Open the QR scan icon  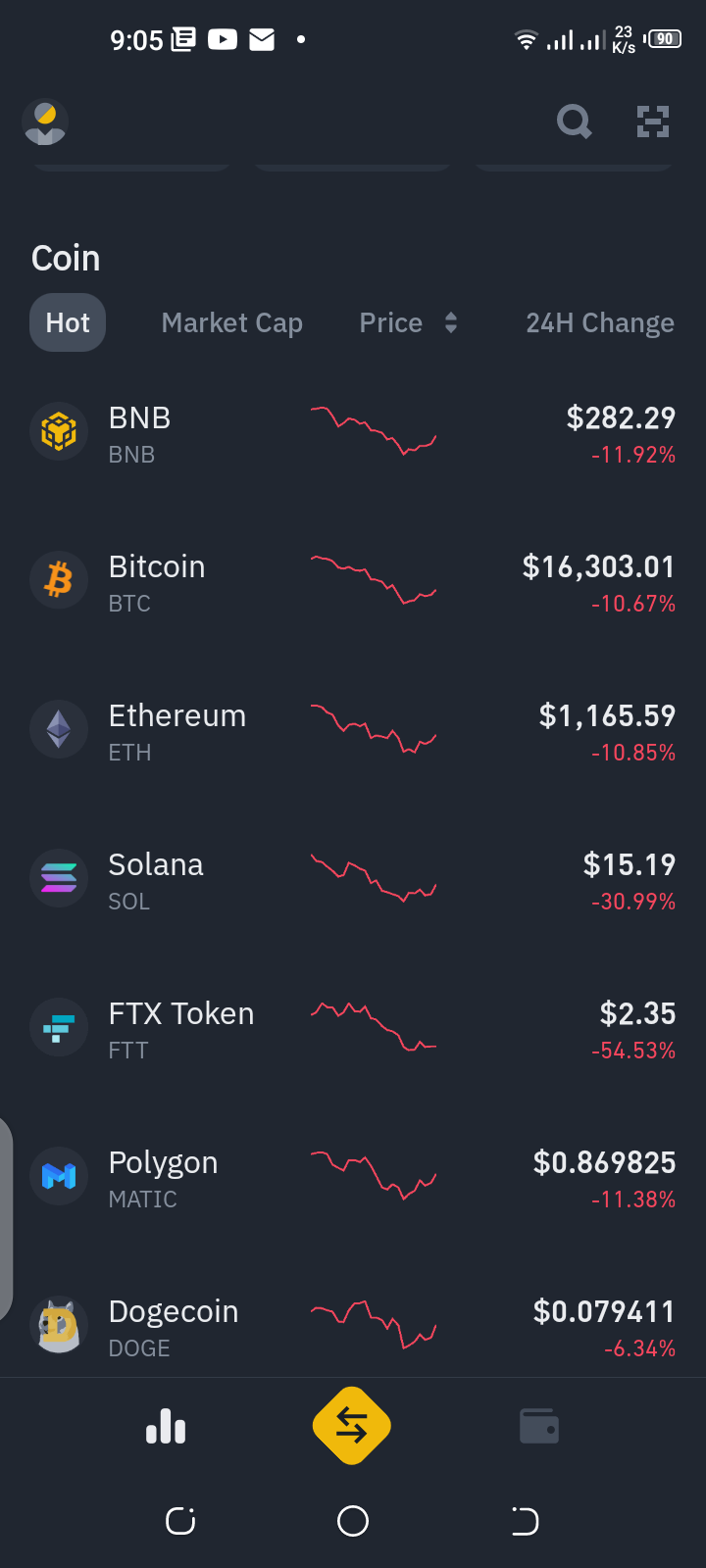pos(653,122)
